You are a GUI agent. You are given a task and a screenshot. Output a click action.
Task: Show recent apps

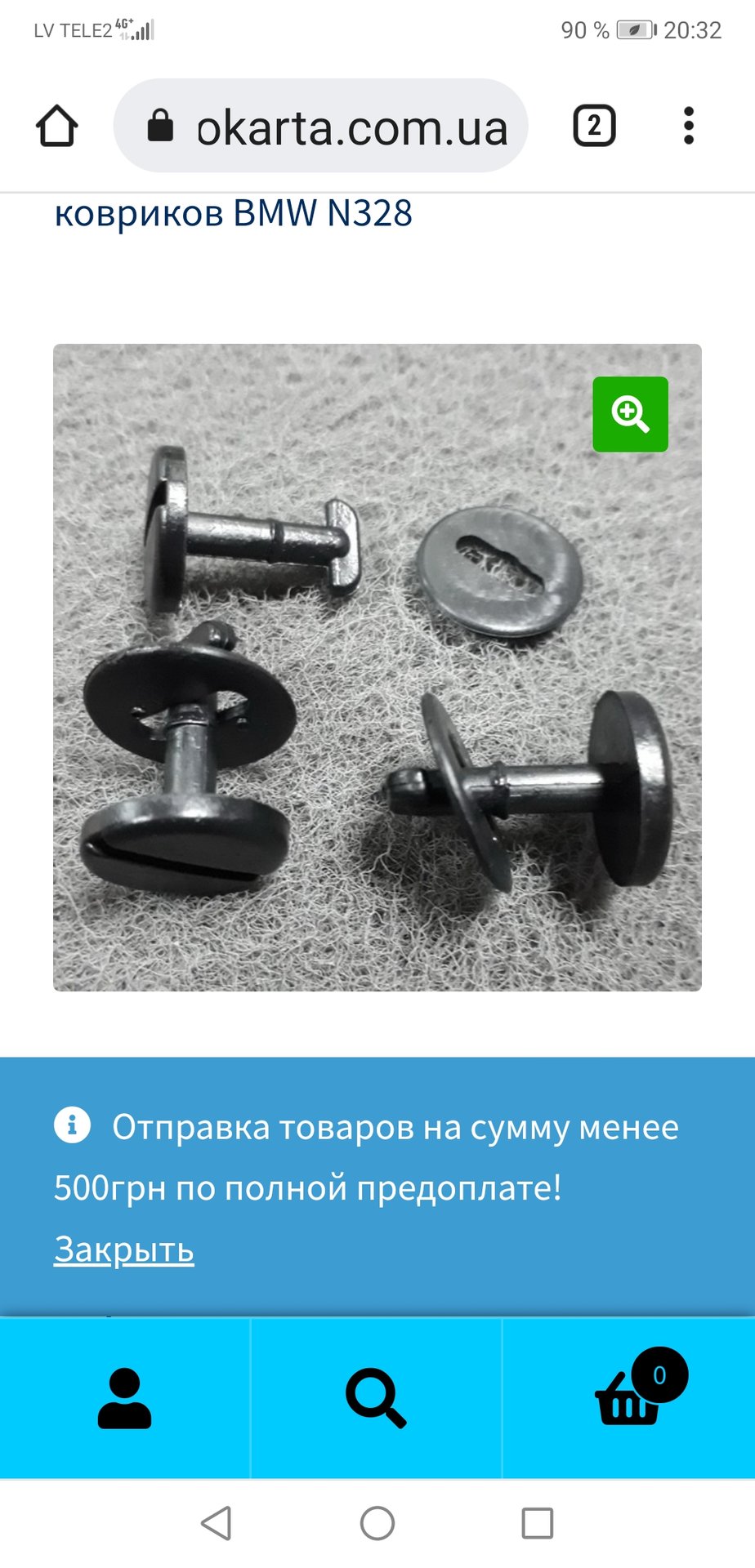537,1523
